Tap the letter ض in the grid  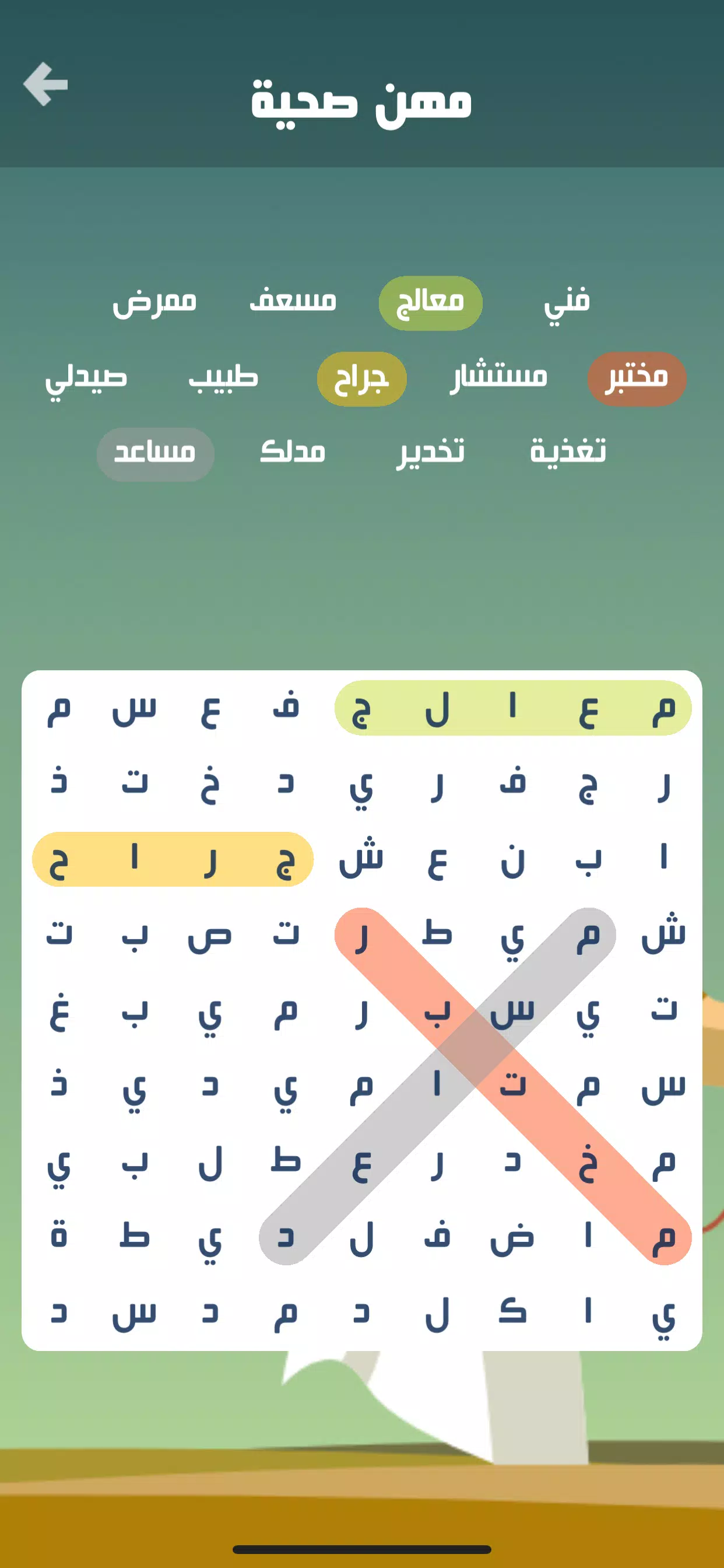tap(512, 1237)
